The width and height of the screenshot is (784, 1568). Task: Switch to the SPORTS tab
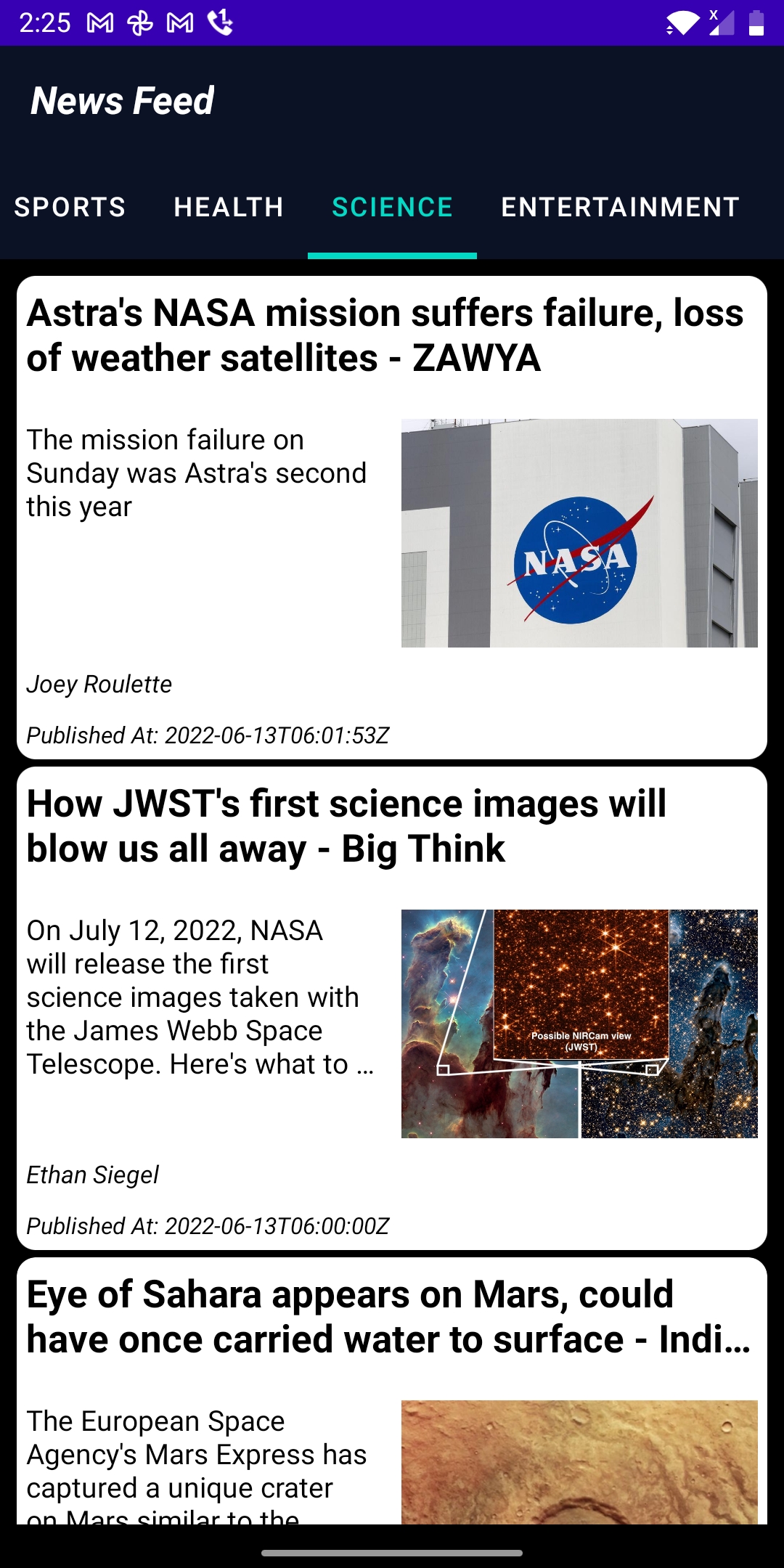tap(70, 208)
